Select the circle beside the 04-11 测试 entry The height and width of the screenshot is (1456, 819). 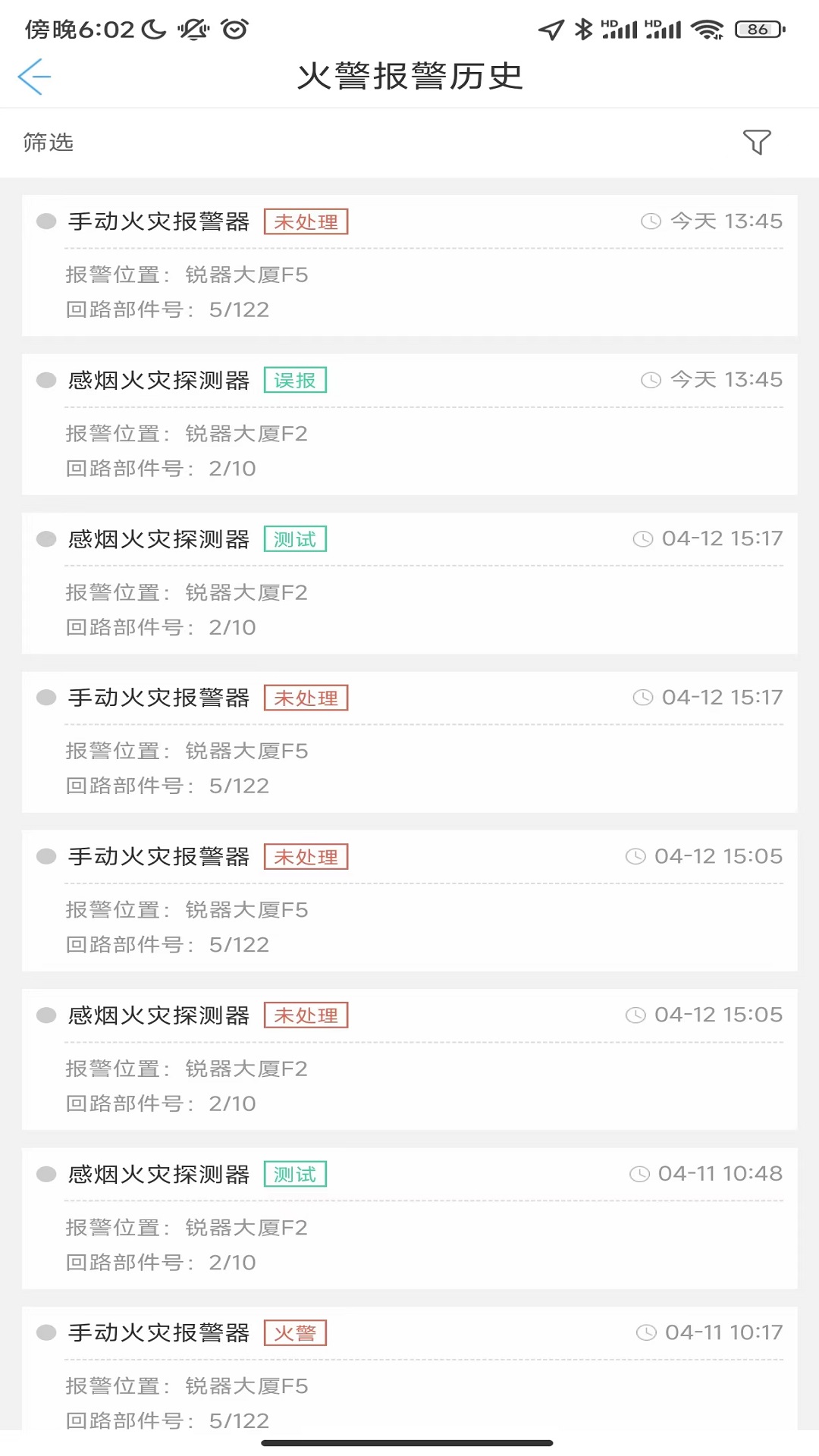pyautogui.click(x=45, y=1173)
